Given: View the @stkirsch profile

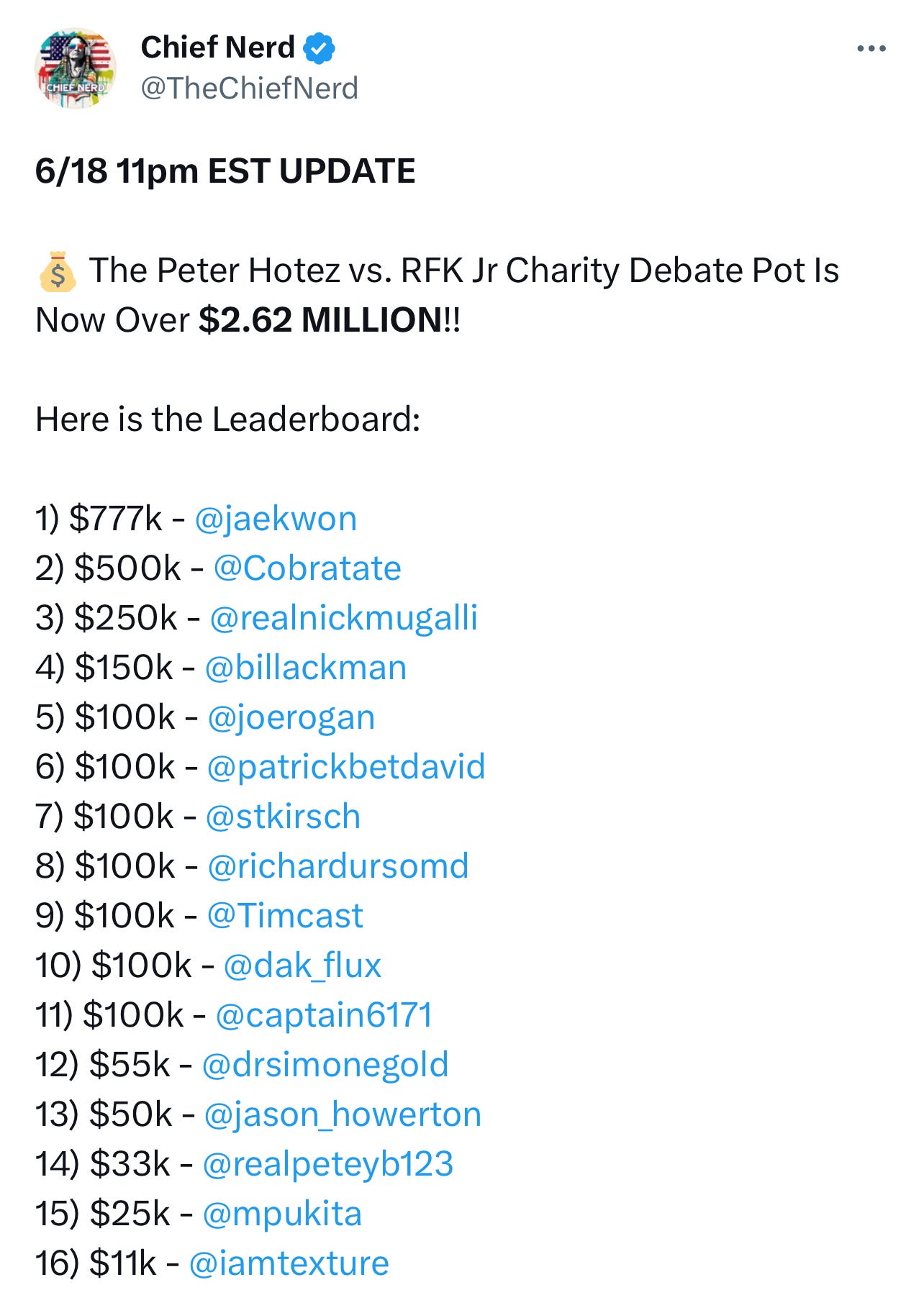Looking at the screenshot, I should 283,817.
